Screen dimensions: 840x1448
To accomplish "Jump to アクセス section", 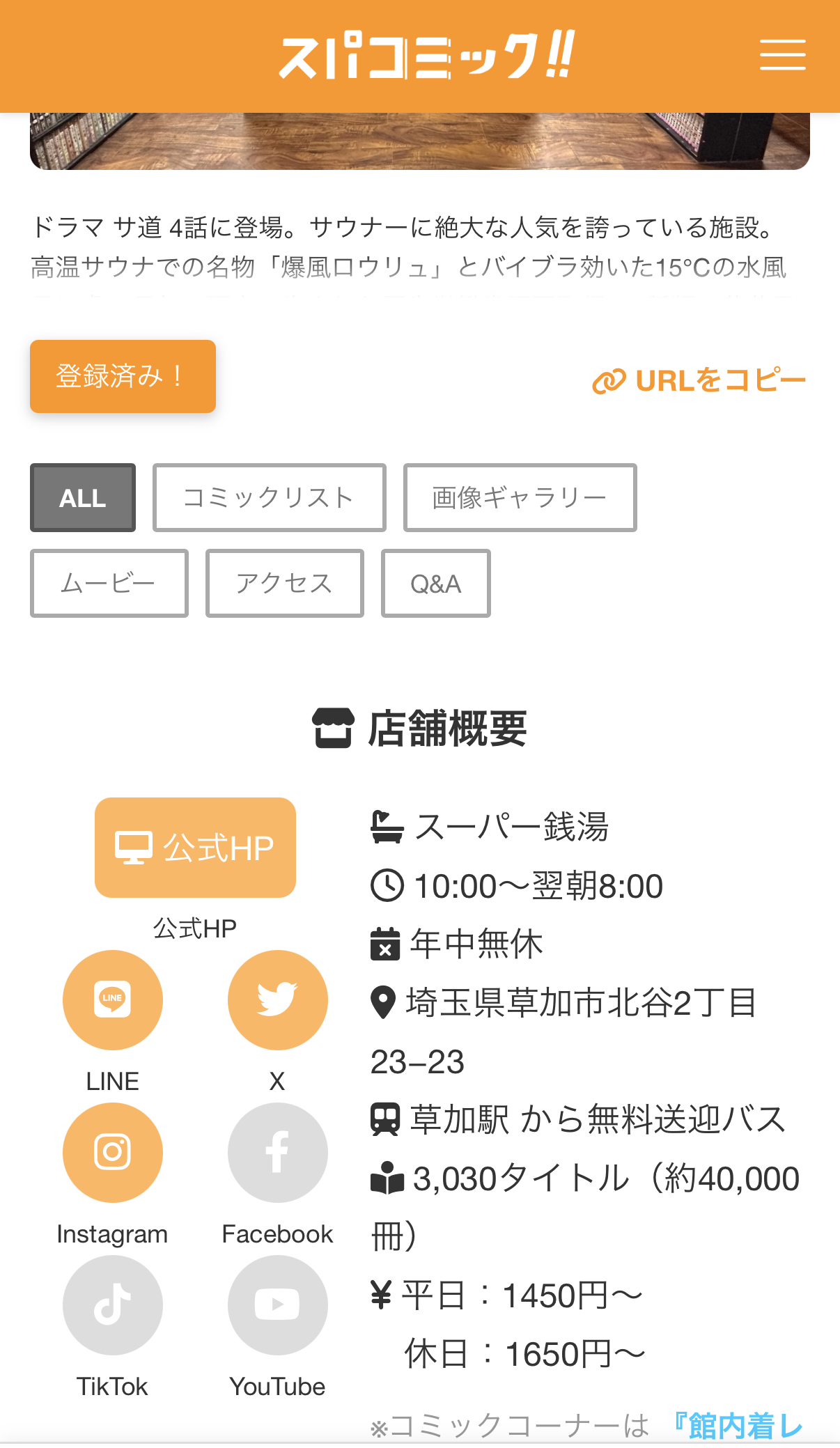I will click(284, 584).
